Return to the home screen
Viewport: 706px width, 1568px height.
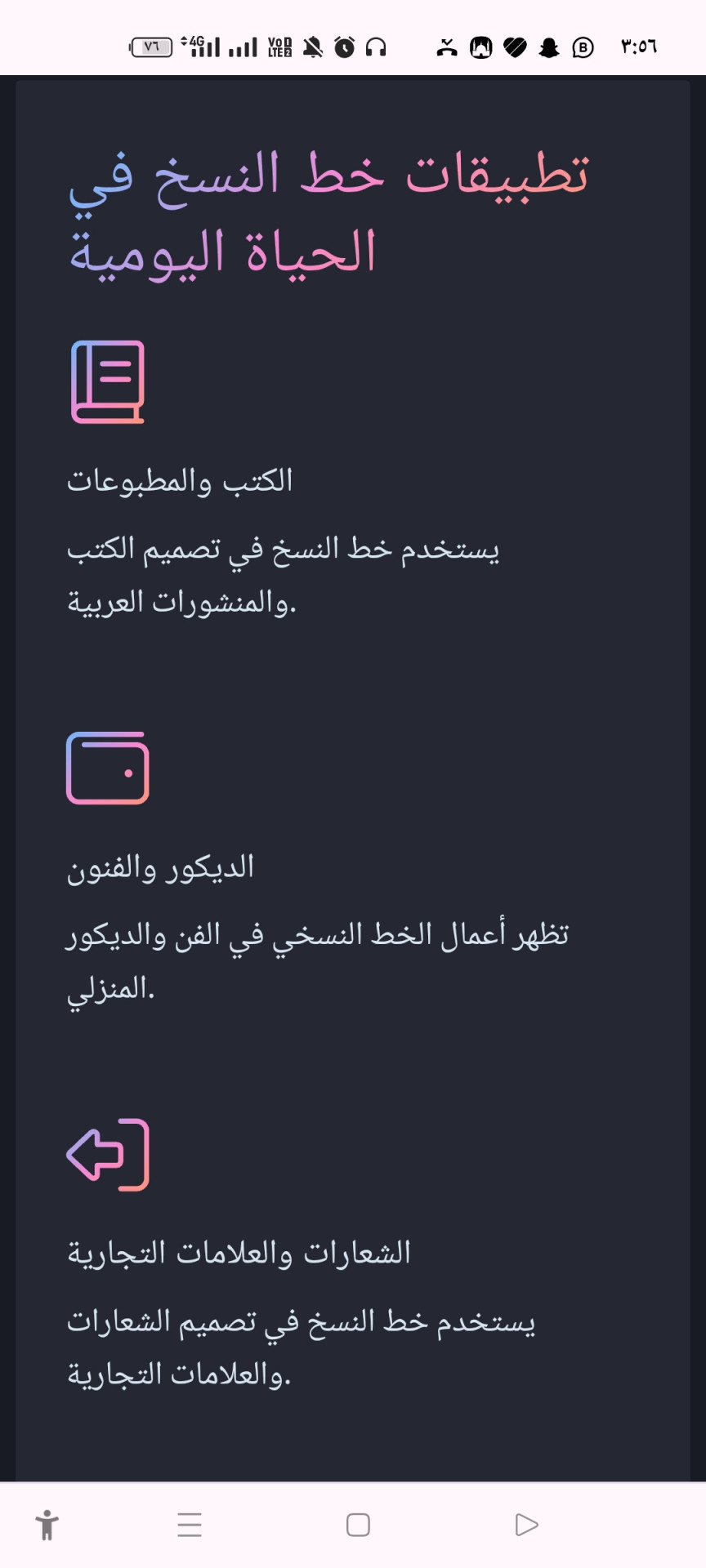(x=358, y=1525)
